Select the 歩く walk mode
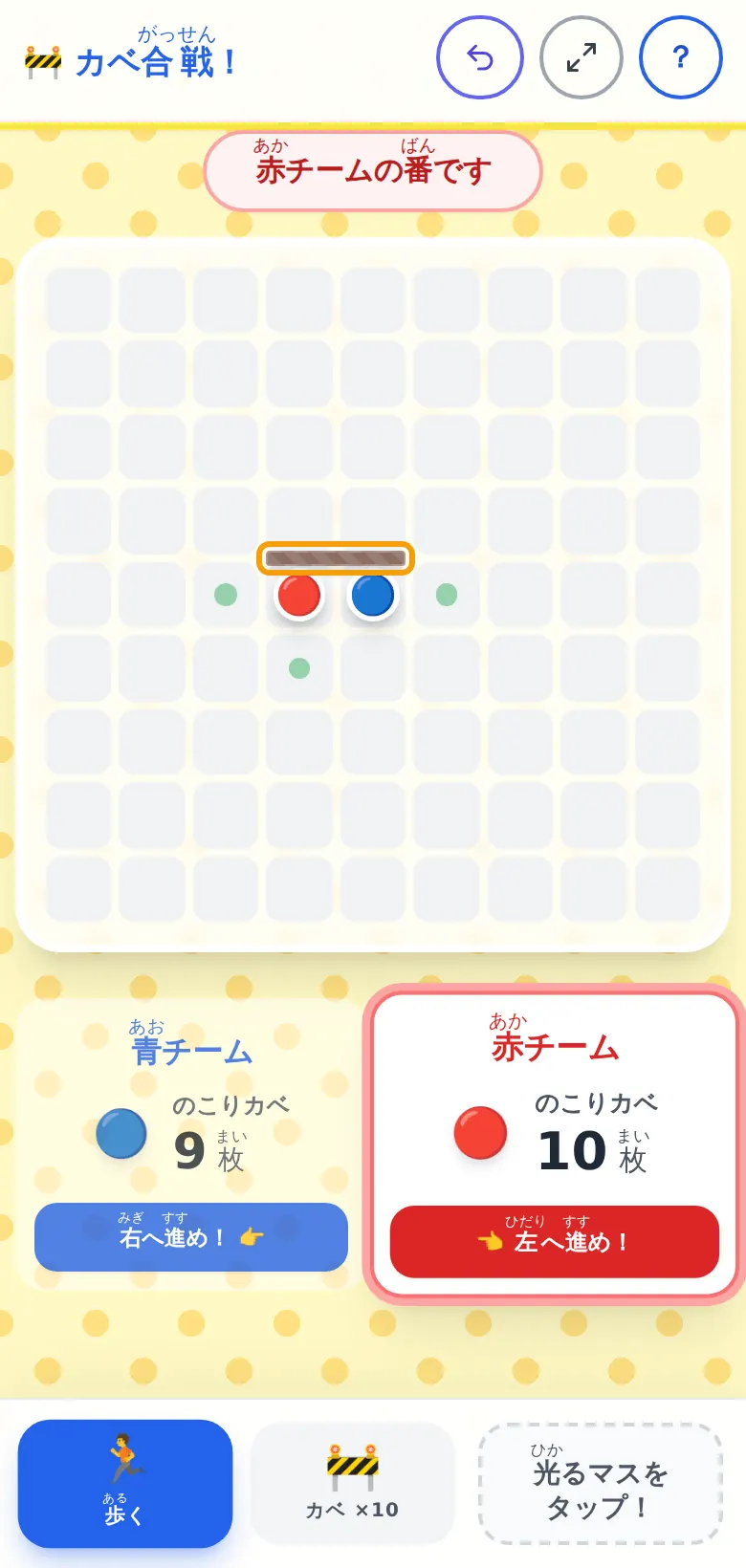 [125, 1483]
